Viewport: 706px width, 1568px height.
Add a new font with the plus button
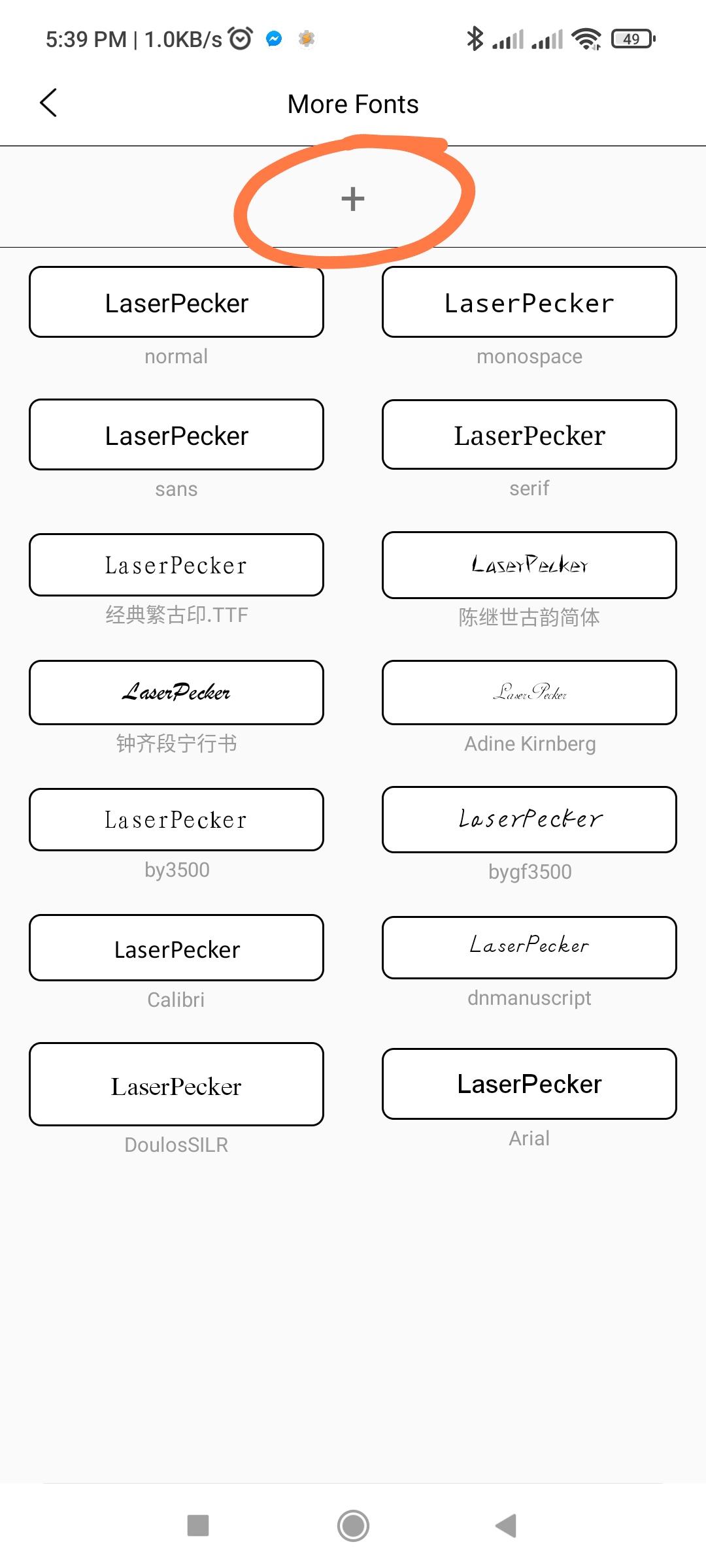click(353, 199)
